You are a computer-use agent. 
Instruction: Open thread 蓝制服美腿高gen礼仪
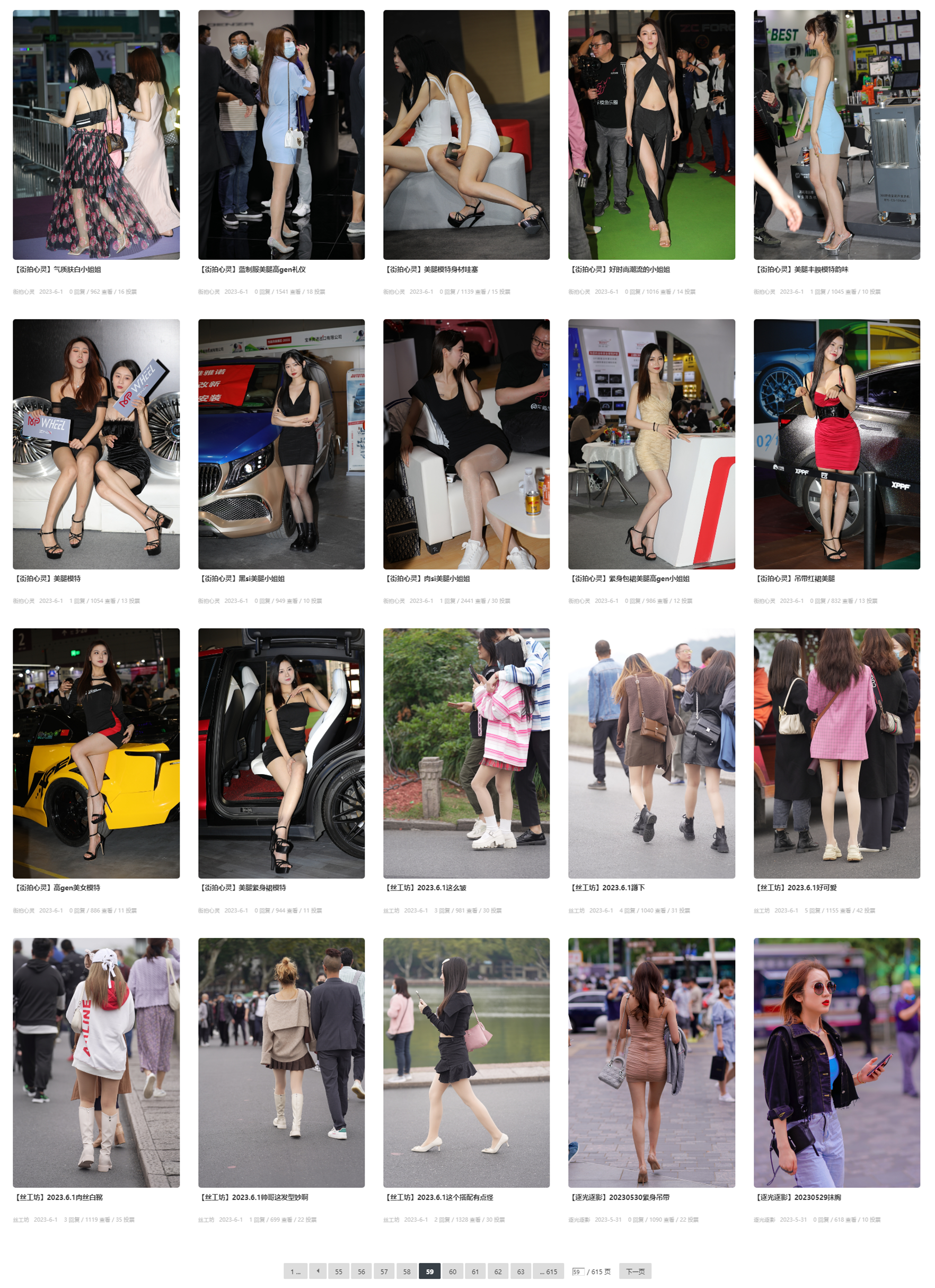click(x=253, y=269)
